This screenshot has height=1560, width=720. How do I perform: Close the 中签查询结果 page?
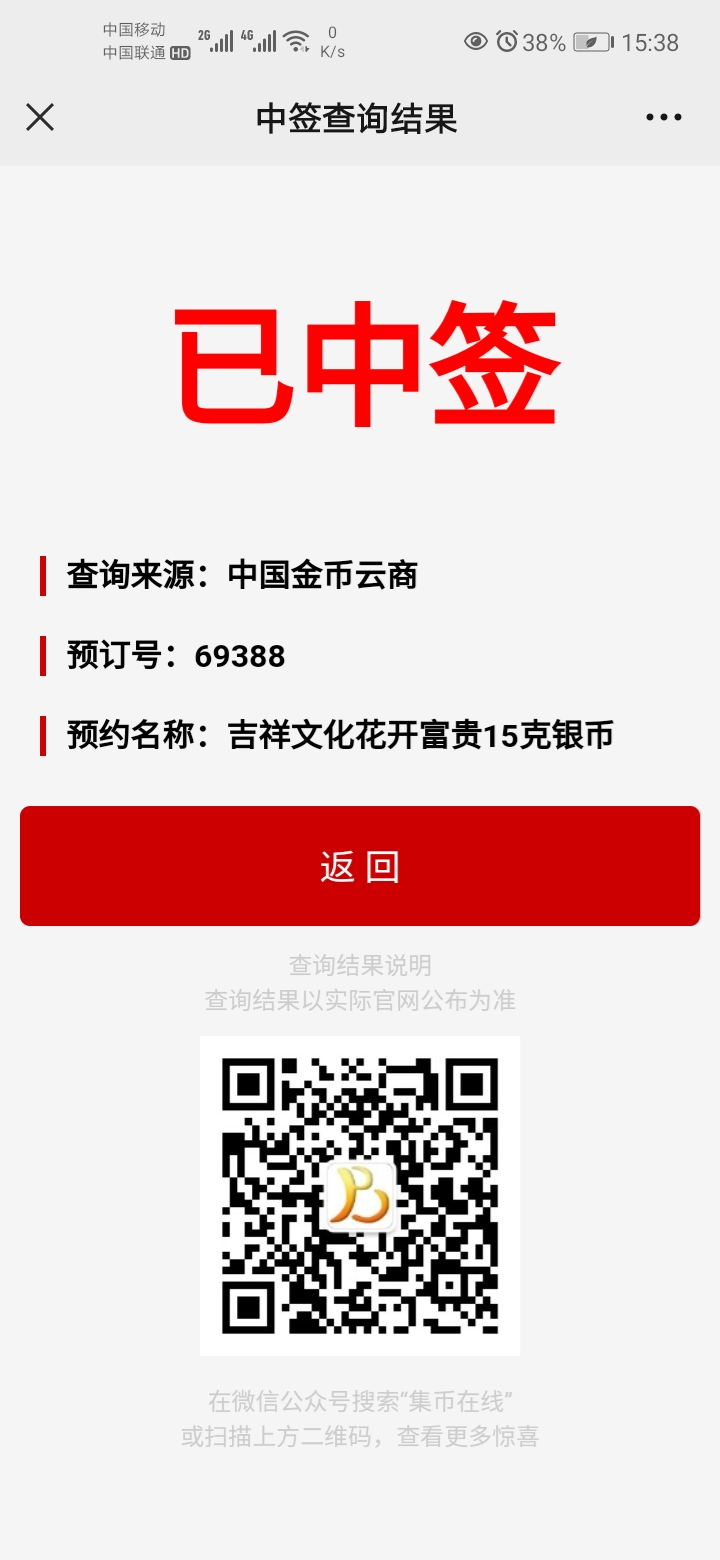click(x=40, y=118)
